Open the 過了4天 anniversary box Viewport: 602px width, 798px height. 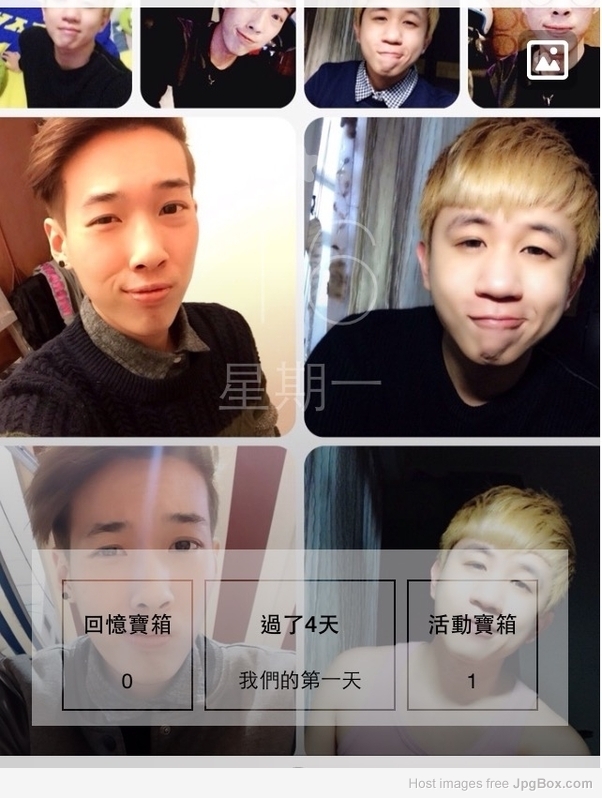[x=300, y=645]
